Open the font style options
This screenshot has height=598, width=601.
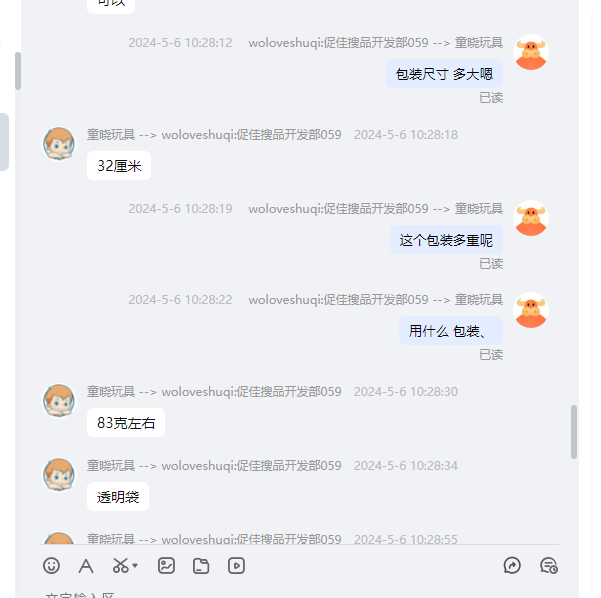click(x=86, y=566)
